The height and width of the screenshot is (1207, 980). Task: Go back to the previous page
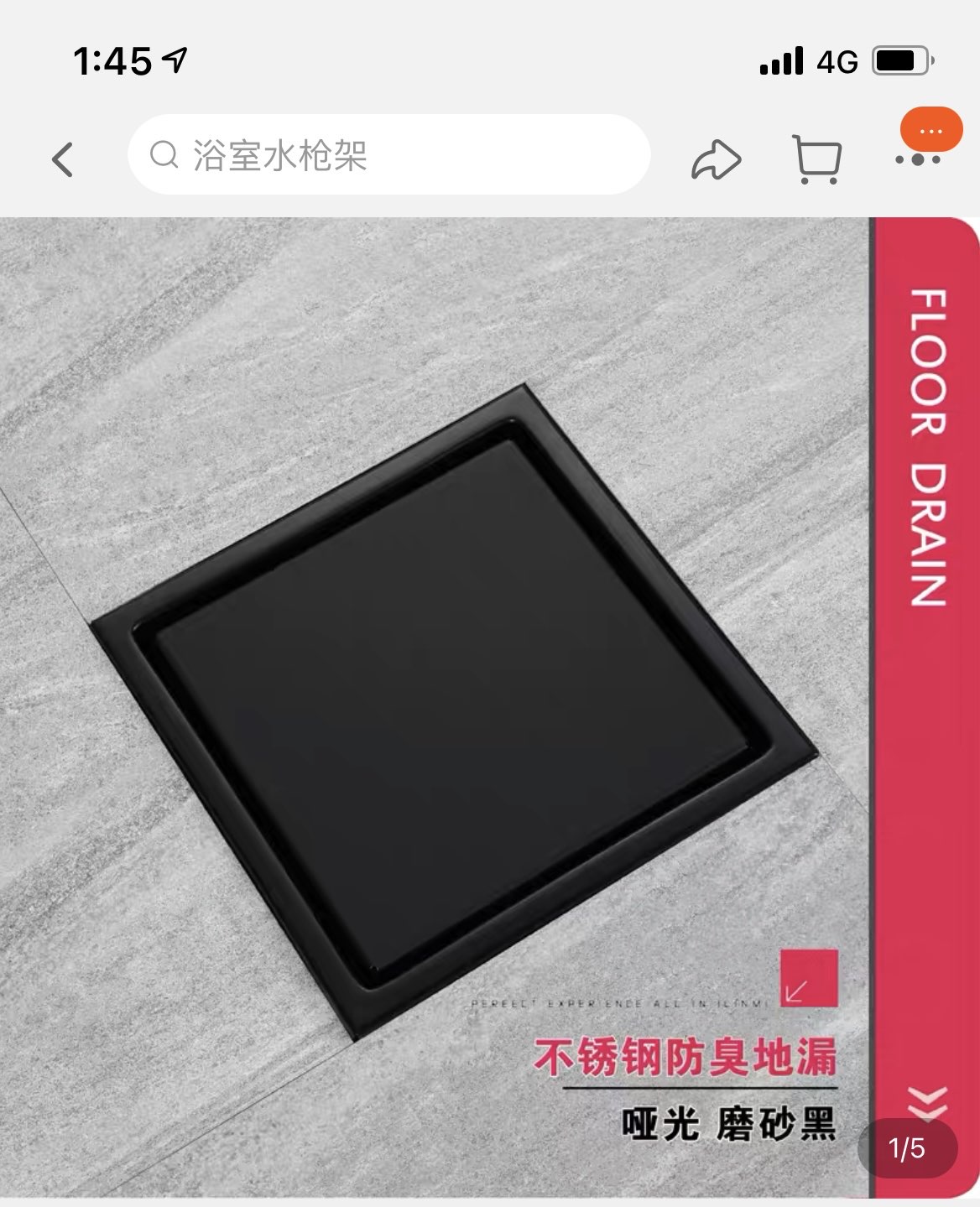point(63,159)
